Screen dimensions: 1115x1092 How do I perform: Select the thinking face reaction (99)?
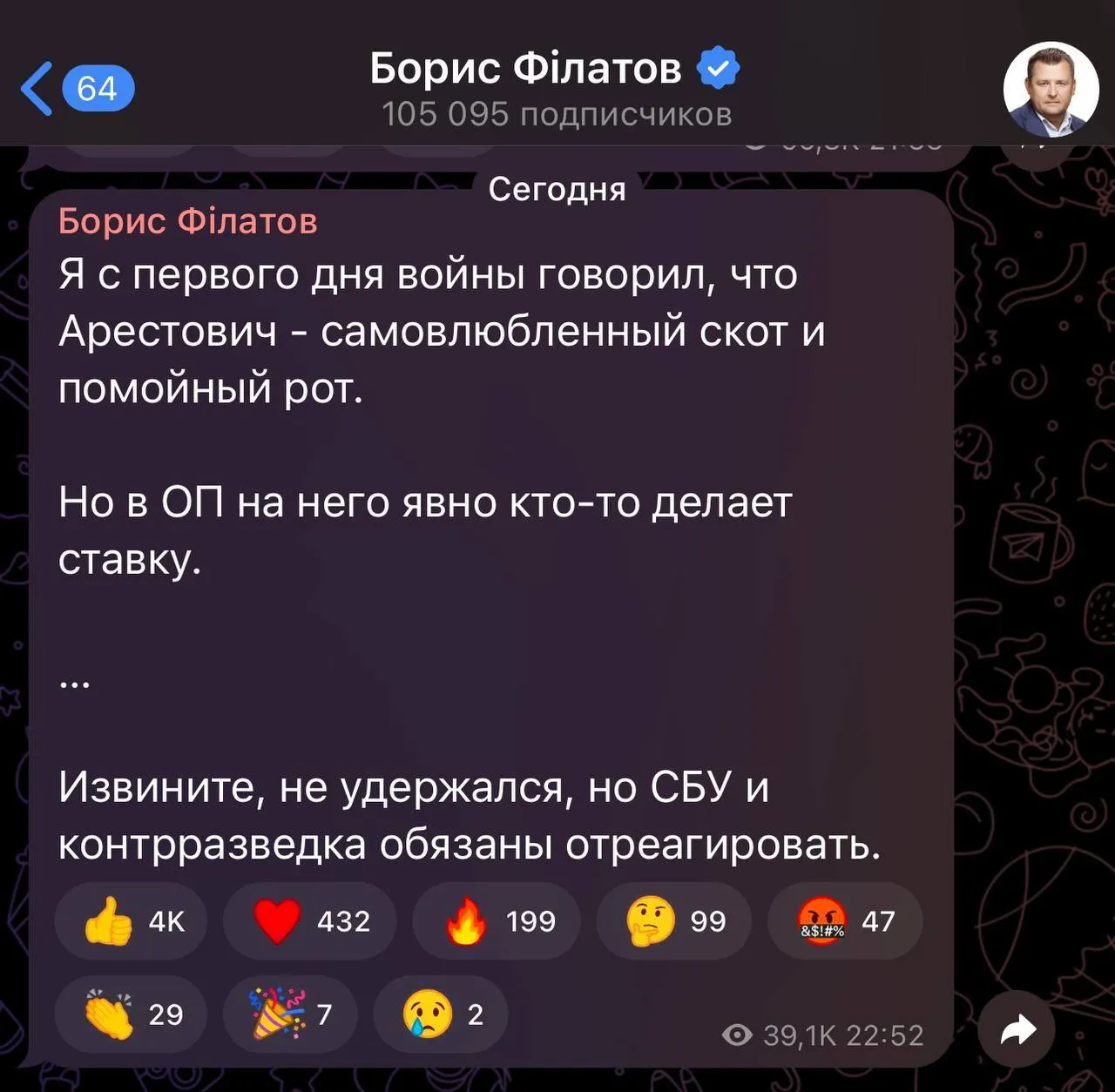673,921
